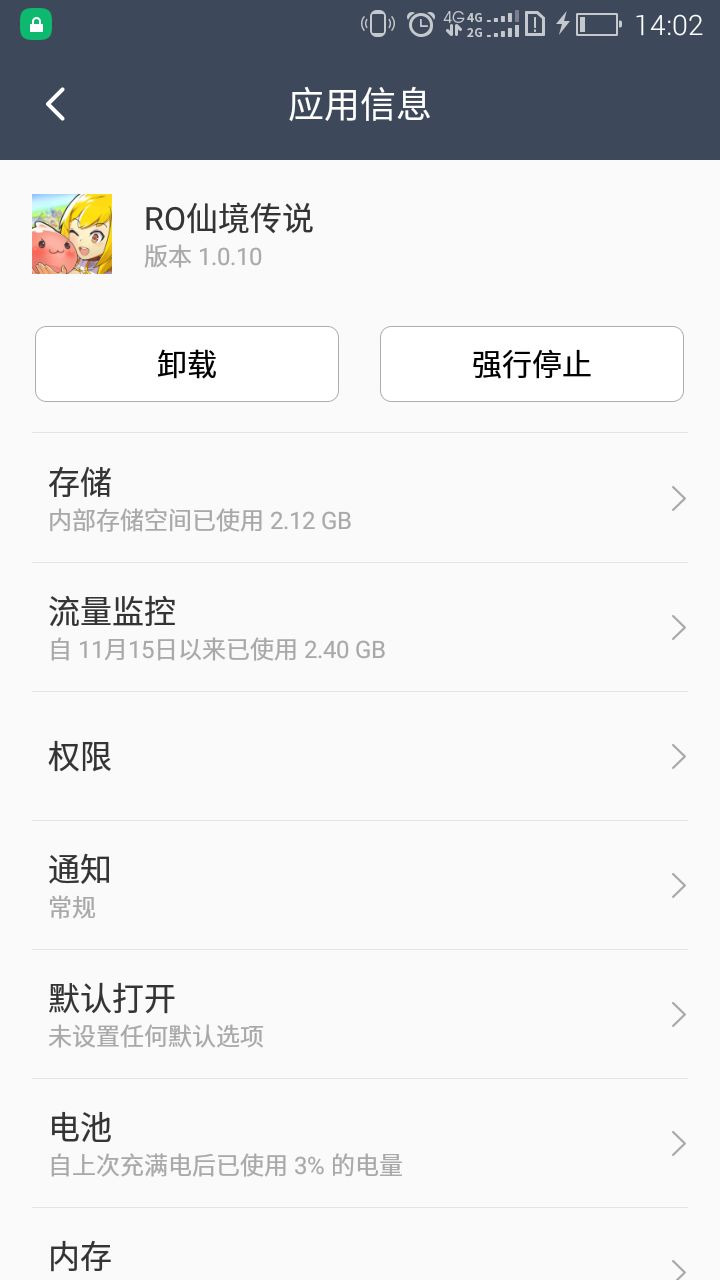
Task: Expand the 流量监控 data usage row
Action: (360, 627)
